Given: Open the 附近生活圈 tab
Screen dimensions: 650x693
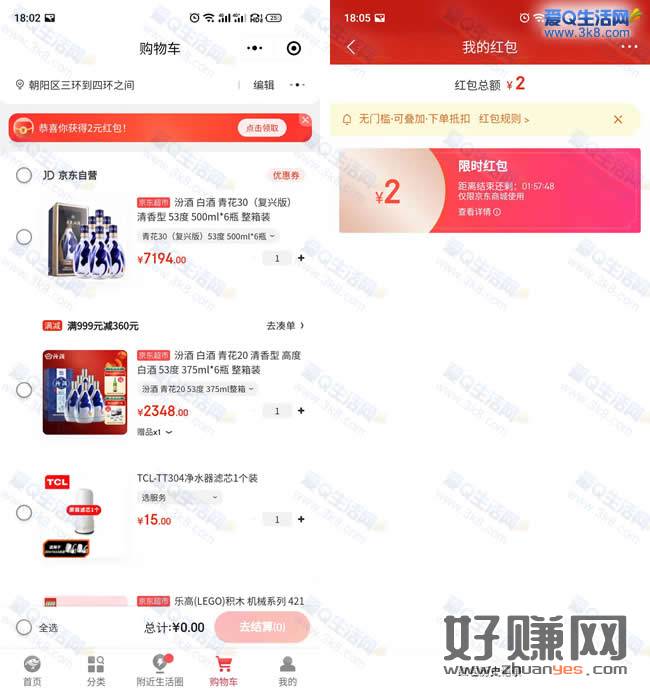Looking at the screenshot, I should (x=160, y=670).
